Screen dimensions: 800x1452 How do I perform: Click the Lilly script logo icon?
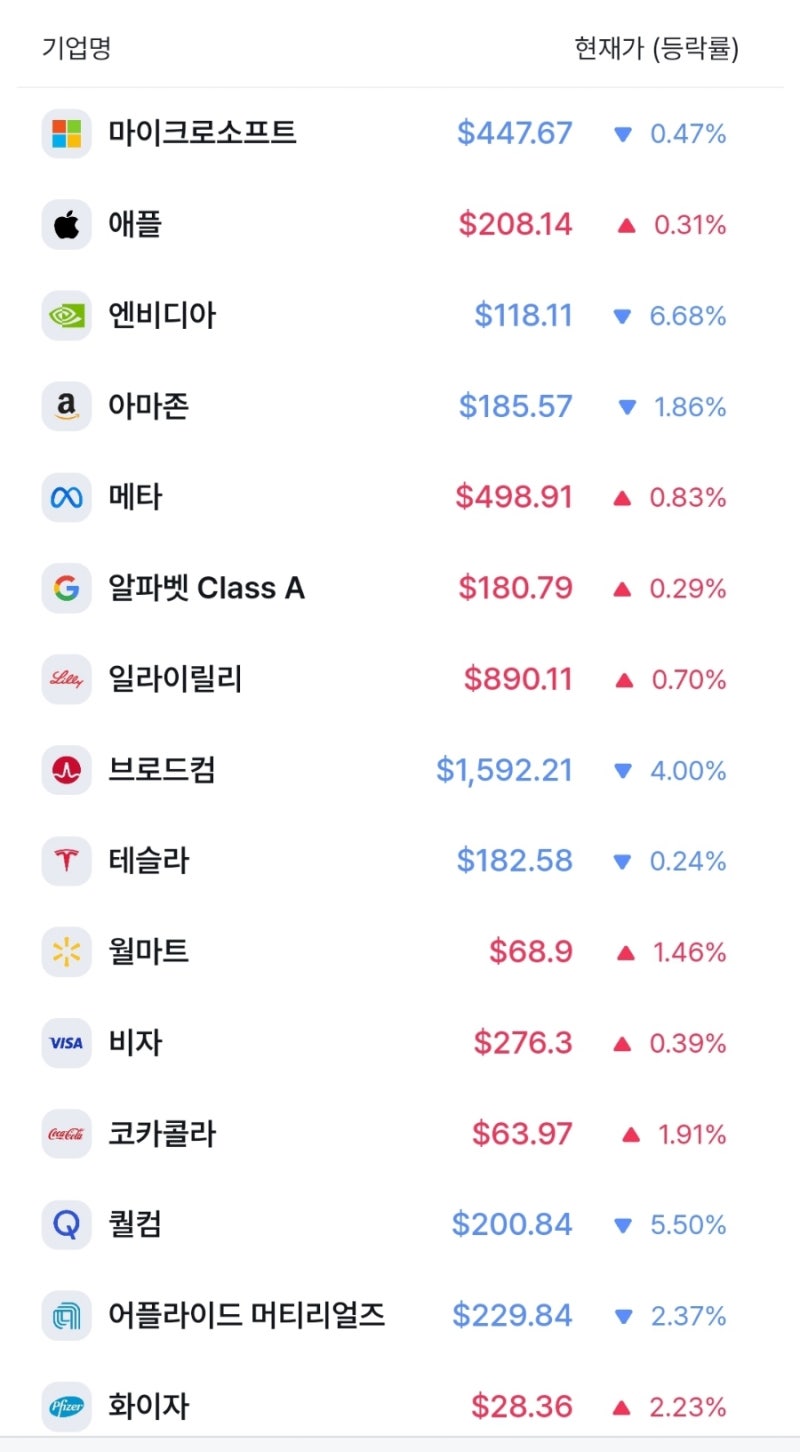click(x=65, y=679)
